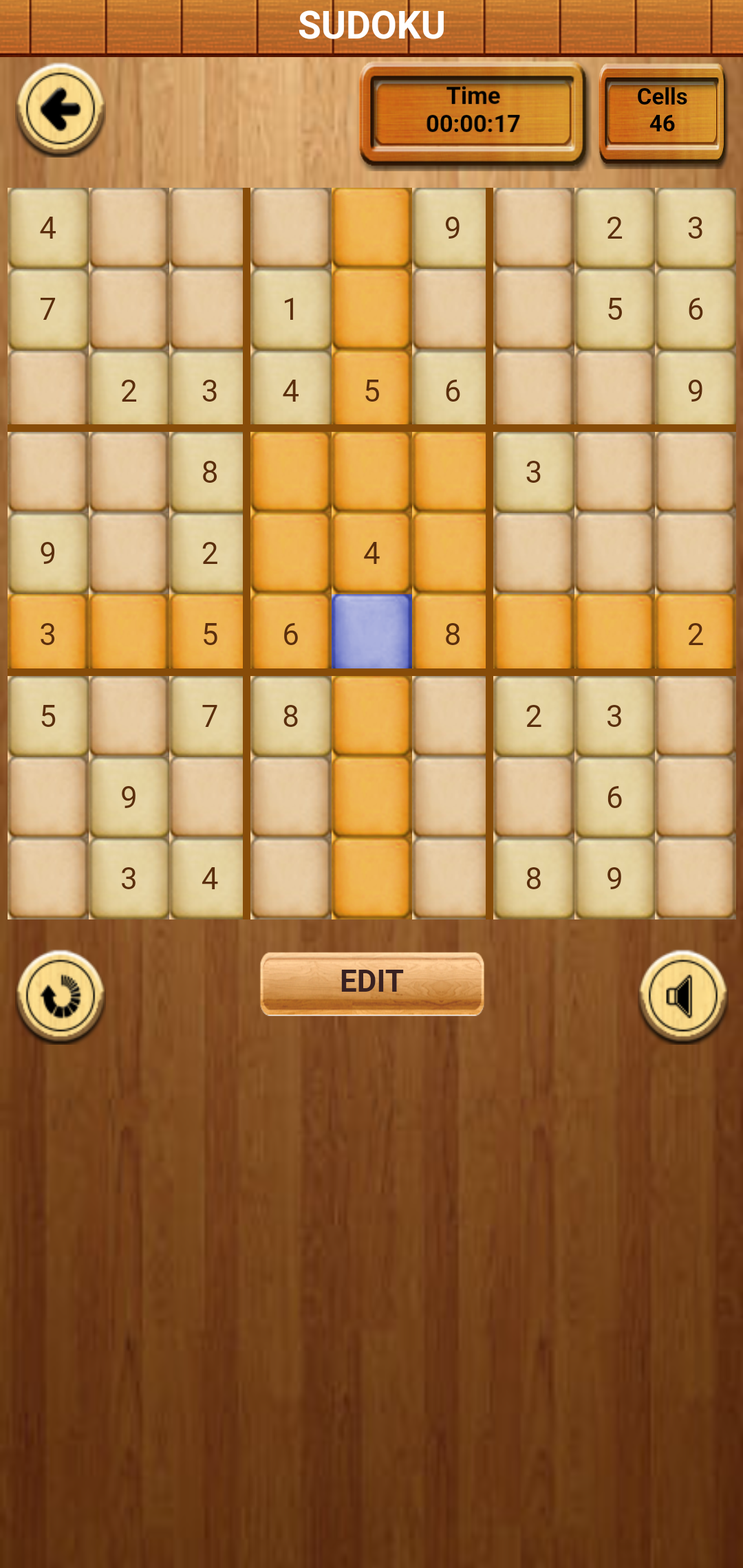The image size is (743, 1568).
Task: Select the cell with 1 in second row
Action: [290, 309]
